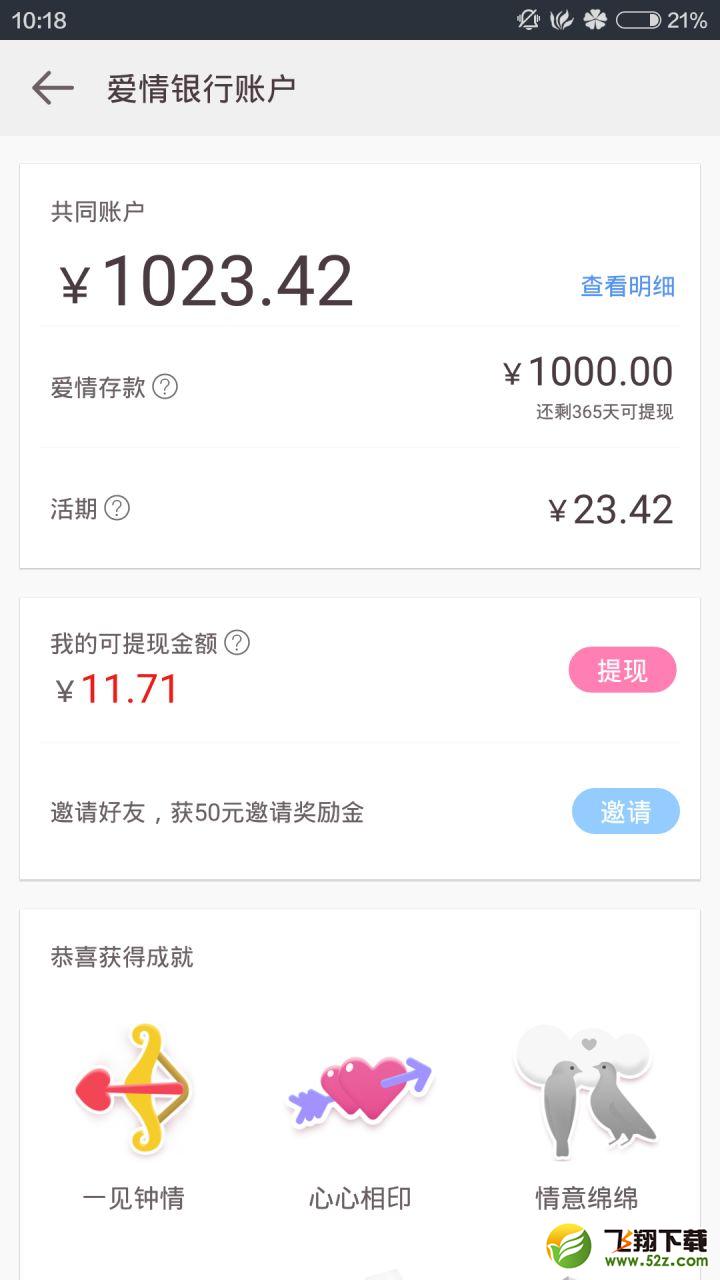720x1280 pixels.
Task: Tap the shared balance ¥1023.42
Action: [x=204, y=278]
